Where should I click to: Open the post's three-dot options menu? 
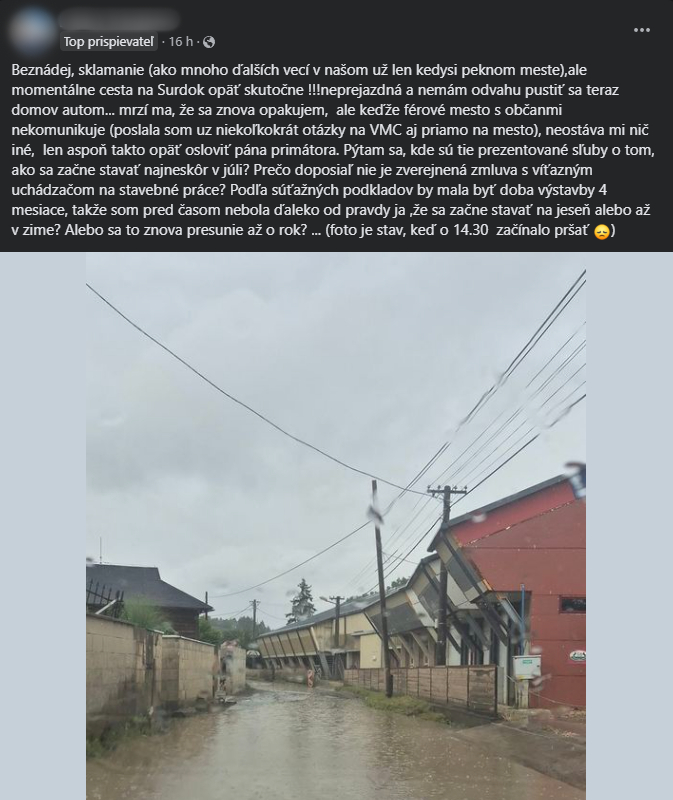(x=641, y=30)
